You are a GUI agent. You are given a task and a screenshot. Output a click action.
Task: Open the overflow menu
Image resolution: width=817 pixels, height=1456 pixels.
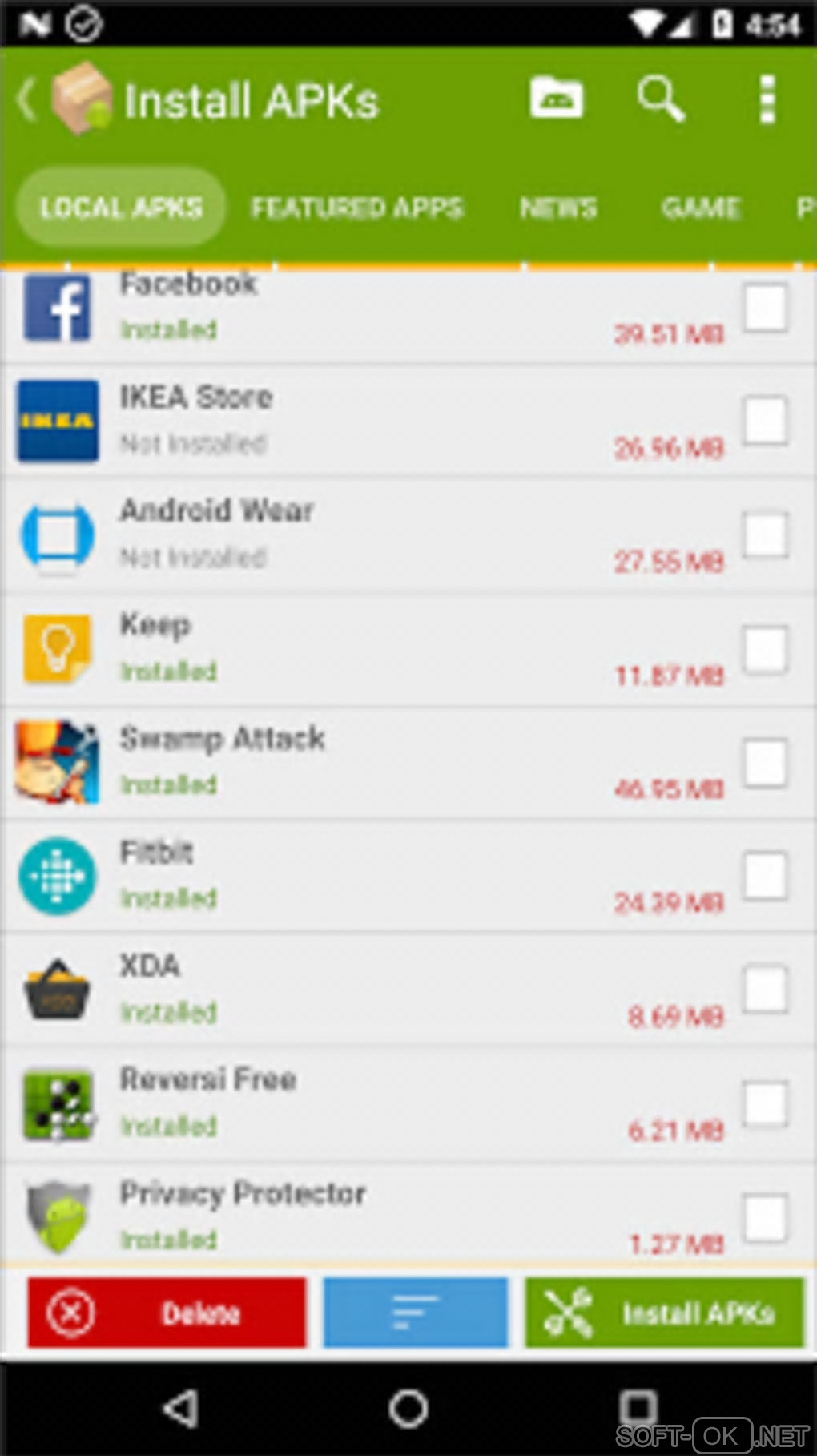pyautogui.click(x=767, y=99)
